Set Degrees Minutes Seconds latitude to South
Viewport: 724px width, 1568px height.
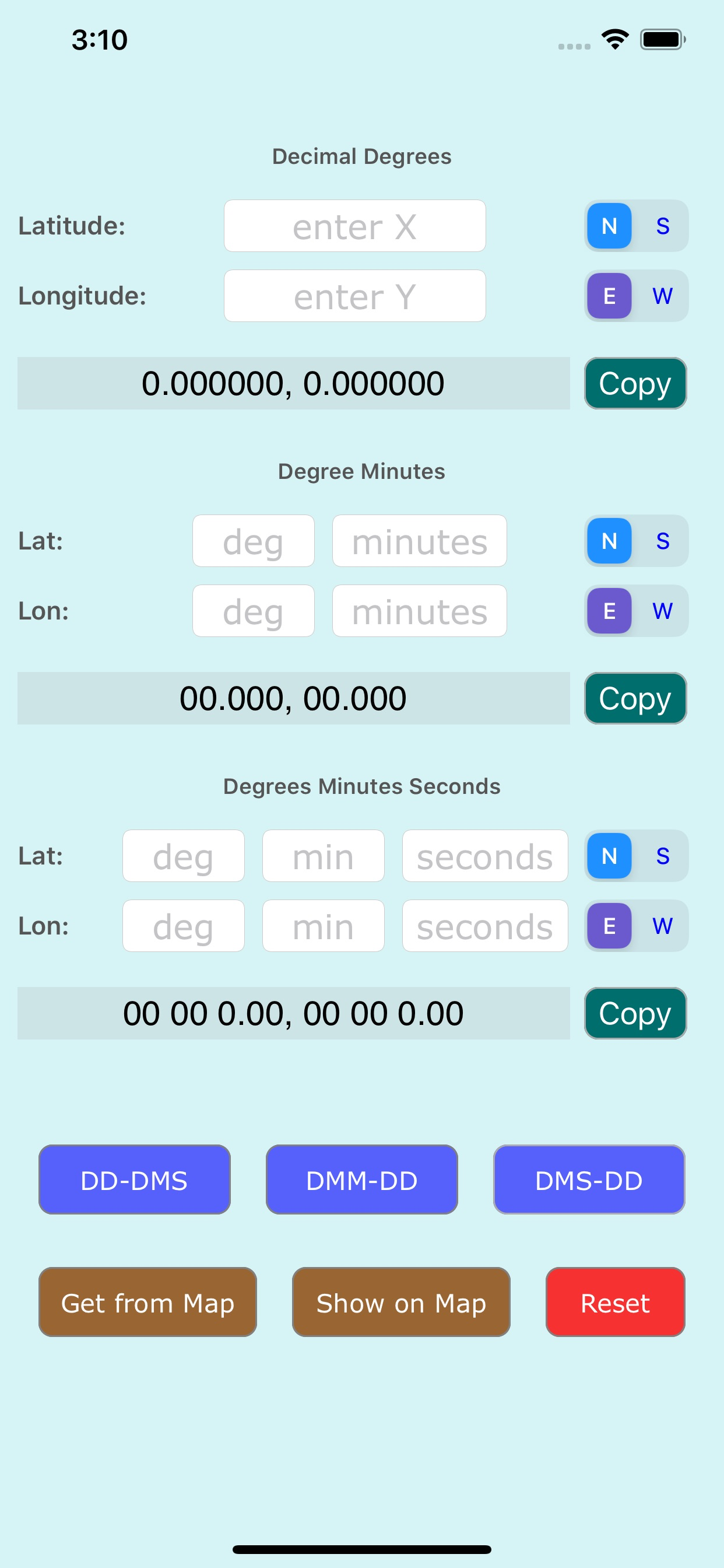(662, 856)
